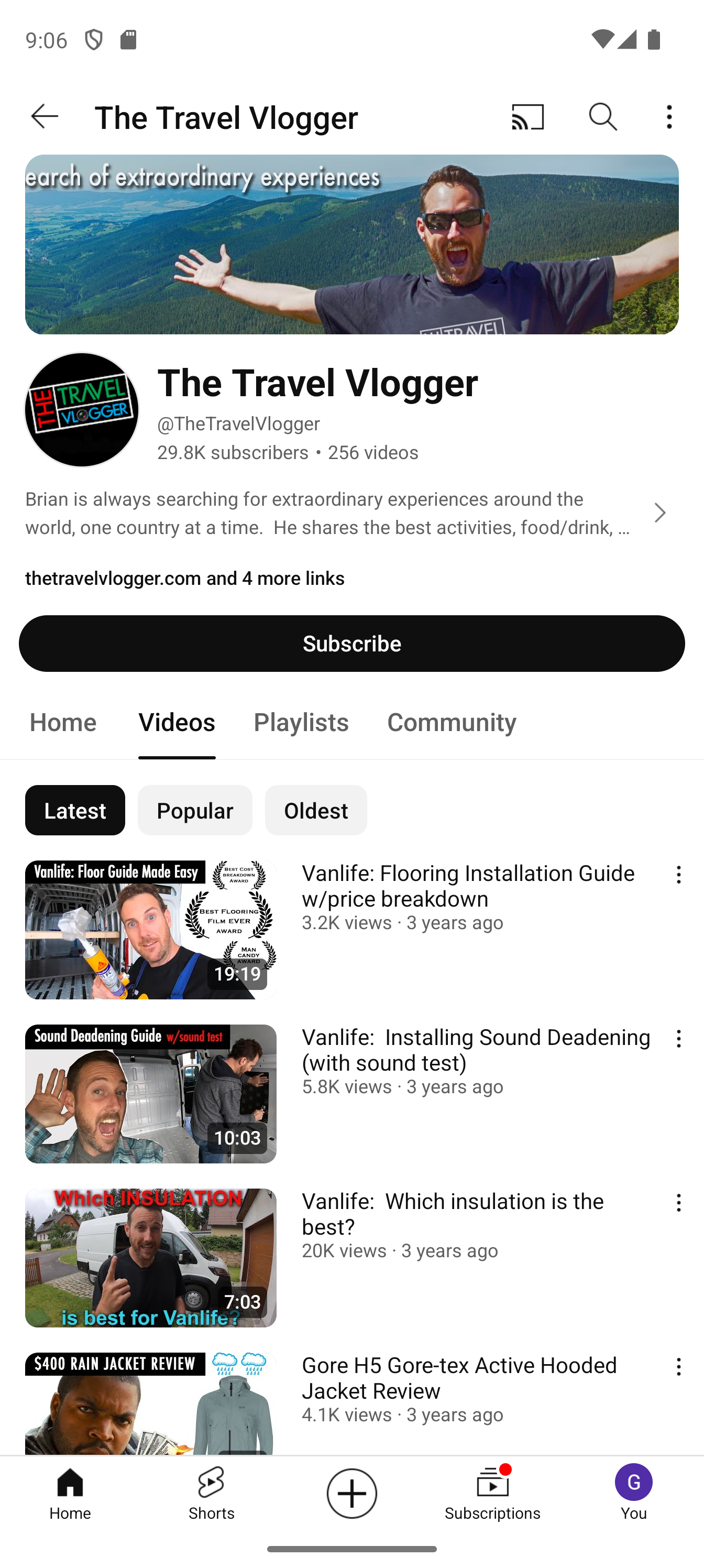The image size is (704, 1568).
Task: Open the Shorts tab
Action: pyautogui.click(x=211, y=1493)
